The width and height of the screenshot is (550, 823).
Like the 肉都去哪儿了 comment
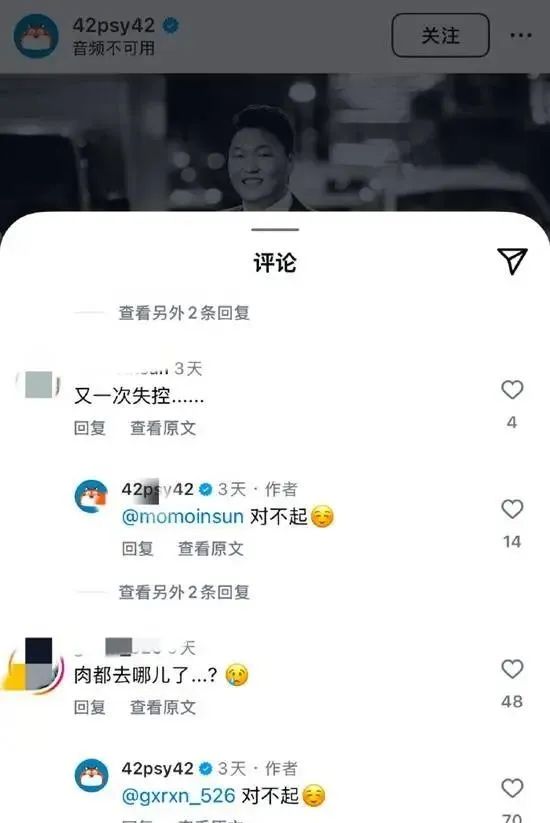click(x=512, y=669)
